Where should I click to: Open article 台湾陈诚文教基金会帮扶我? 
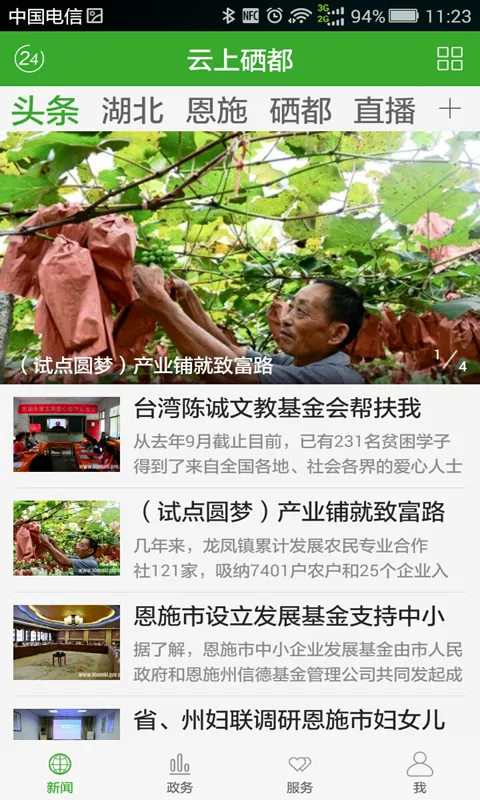point(240,435)
